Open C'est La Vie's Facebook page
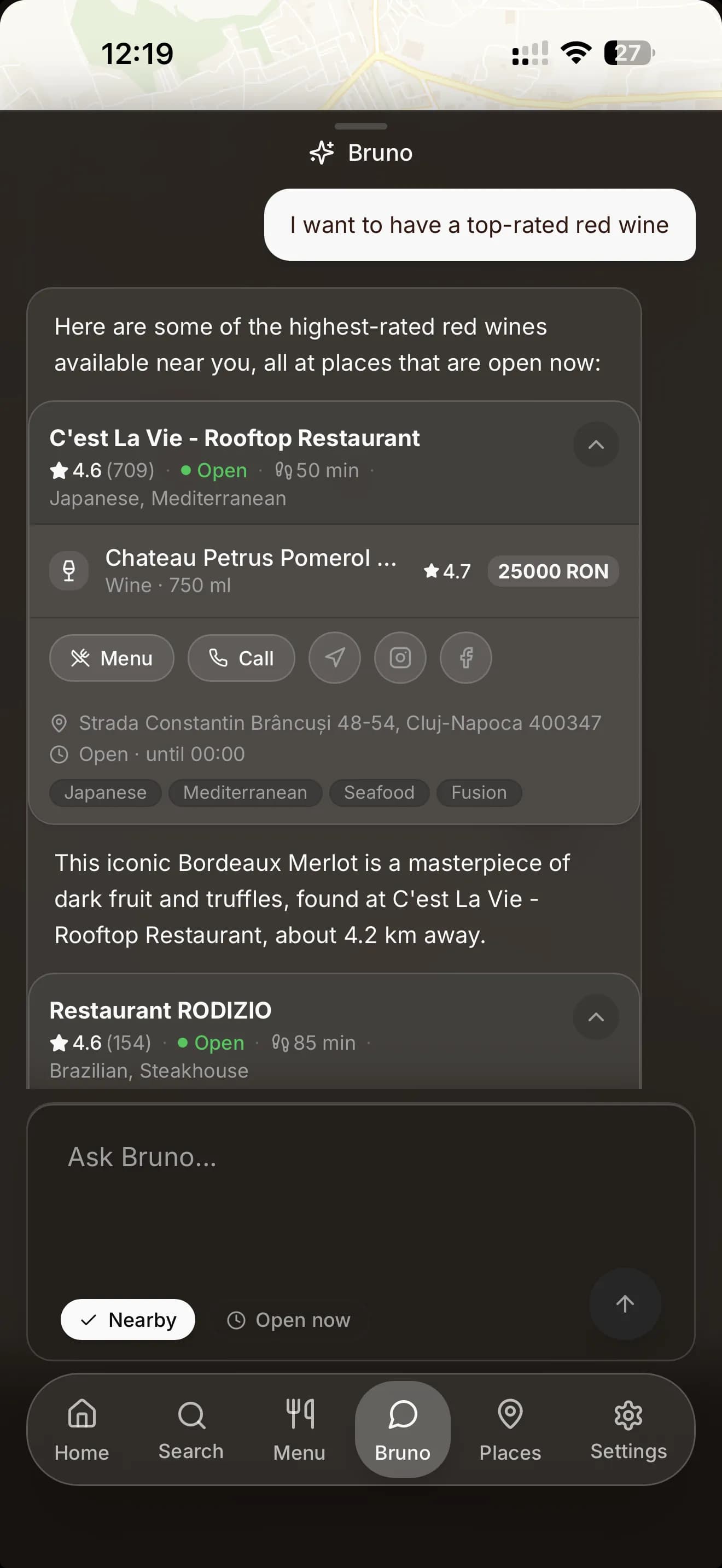The width and height of the screenshot is (722, 1568). click(x=465, y=658)
